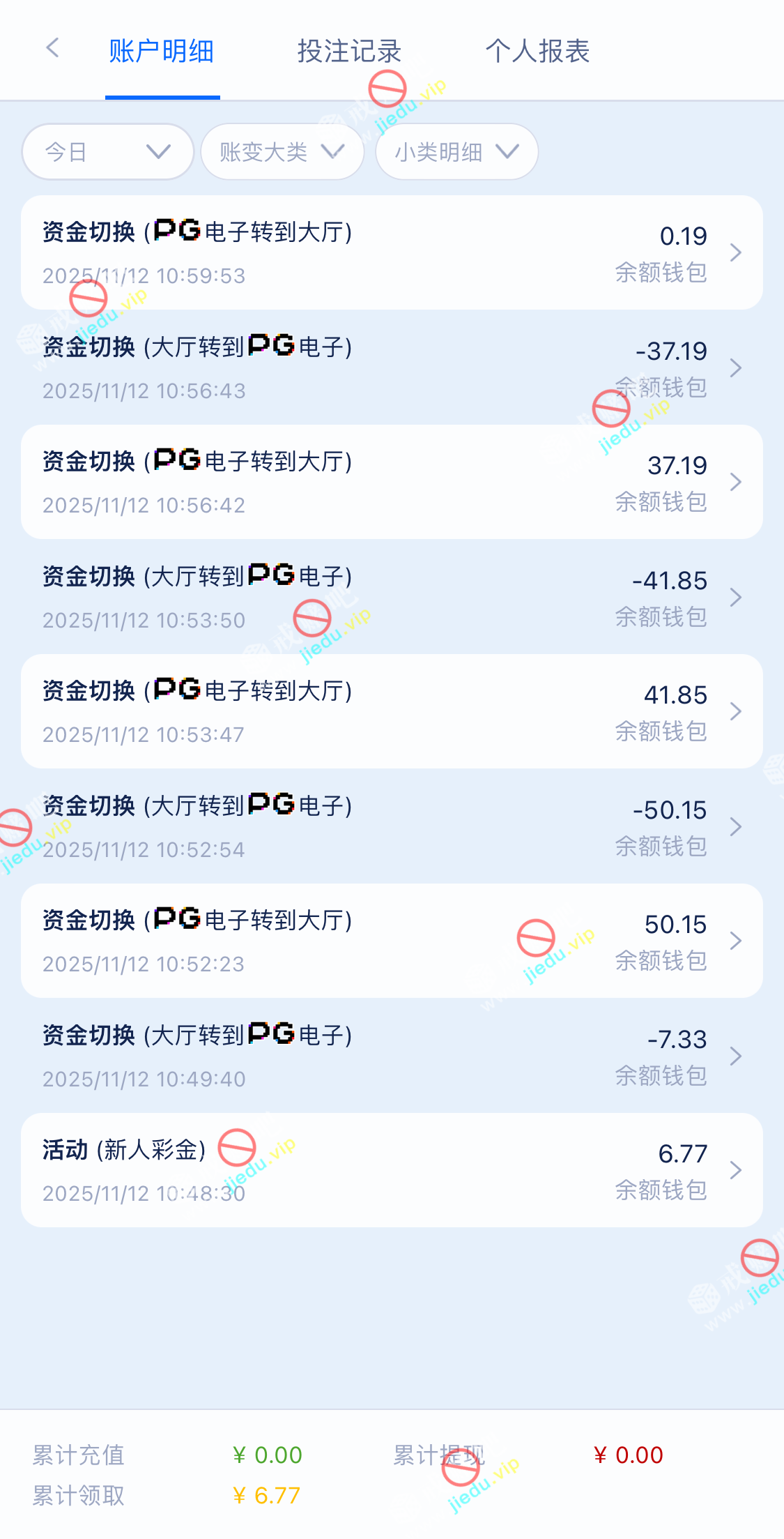Go back using the top-left arrow
784x1539 pixels.
(52, 49)
